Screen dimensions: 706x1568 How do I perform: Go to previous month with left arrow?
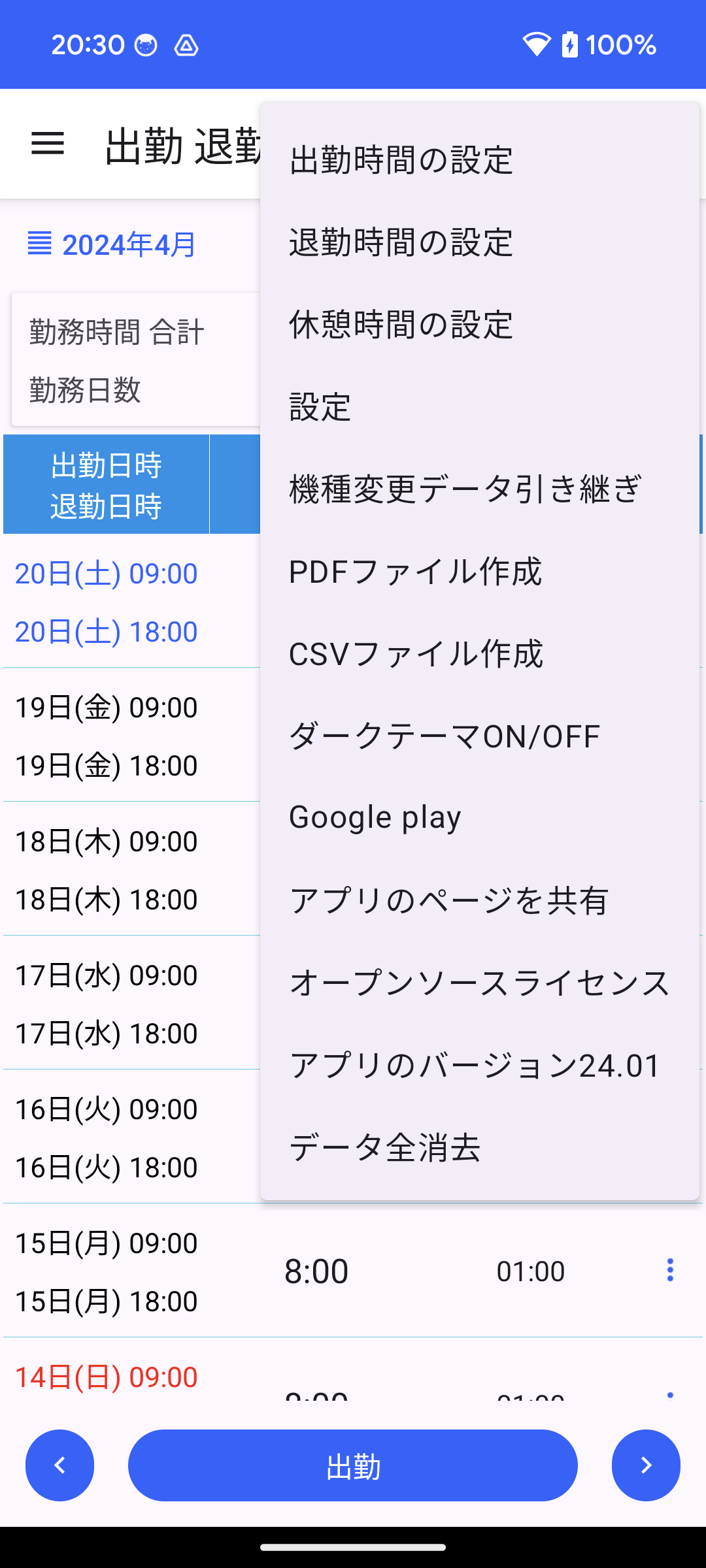[59, 1465]
